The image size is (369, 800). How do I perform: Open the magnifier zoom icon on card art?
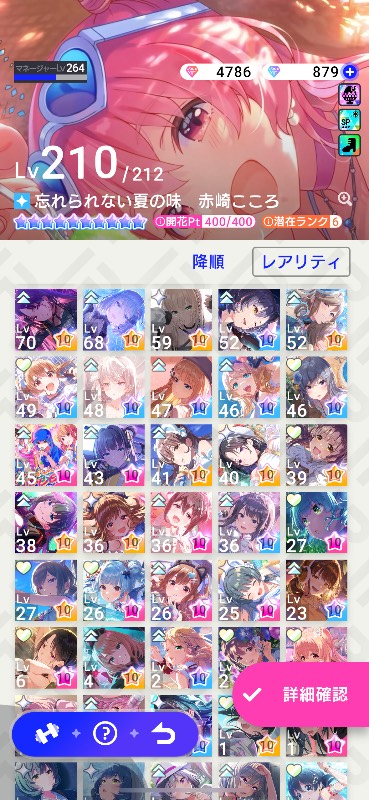pos(345,199)
